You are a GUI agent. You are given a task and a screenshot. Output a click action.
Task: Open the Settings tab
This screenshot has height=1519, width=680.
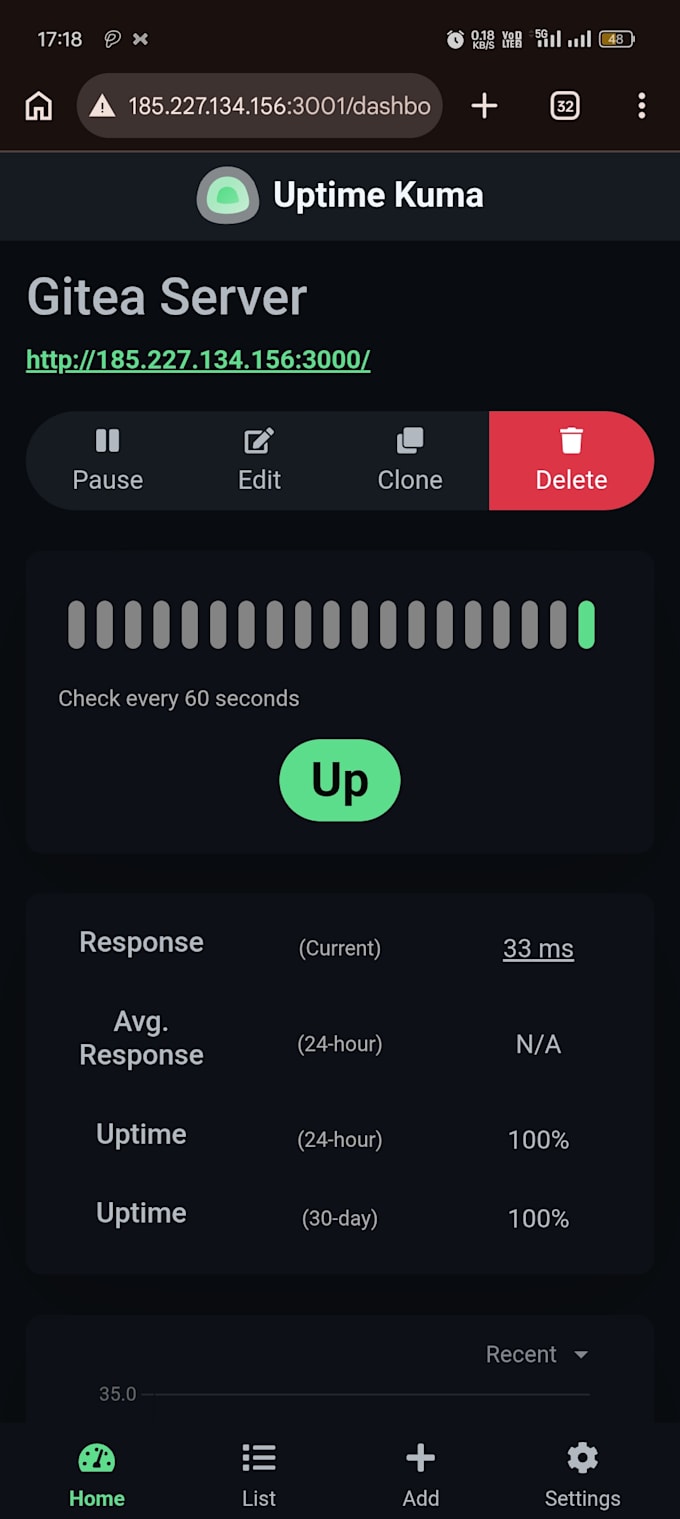(582, 1475)
